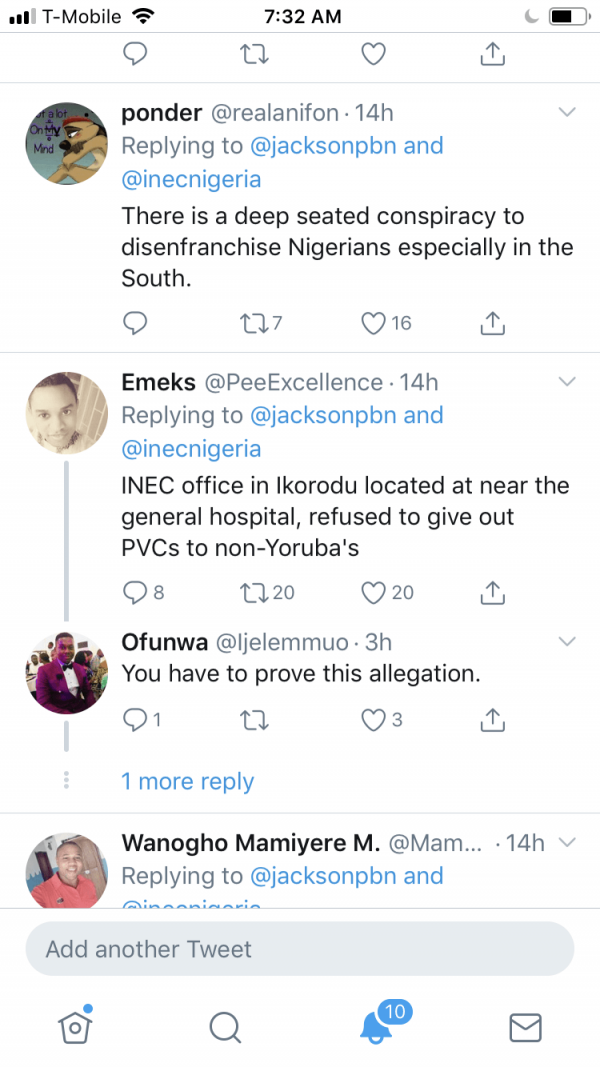600x1067 pixels.
Task: Open Emeks' profile picture
Action: (67, 412)
